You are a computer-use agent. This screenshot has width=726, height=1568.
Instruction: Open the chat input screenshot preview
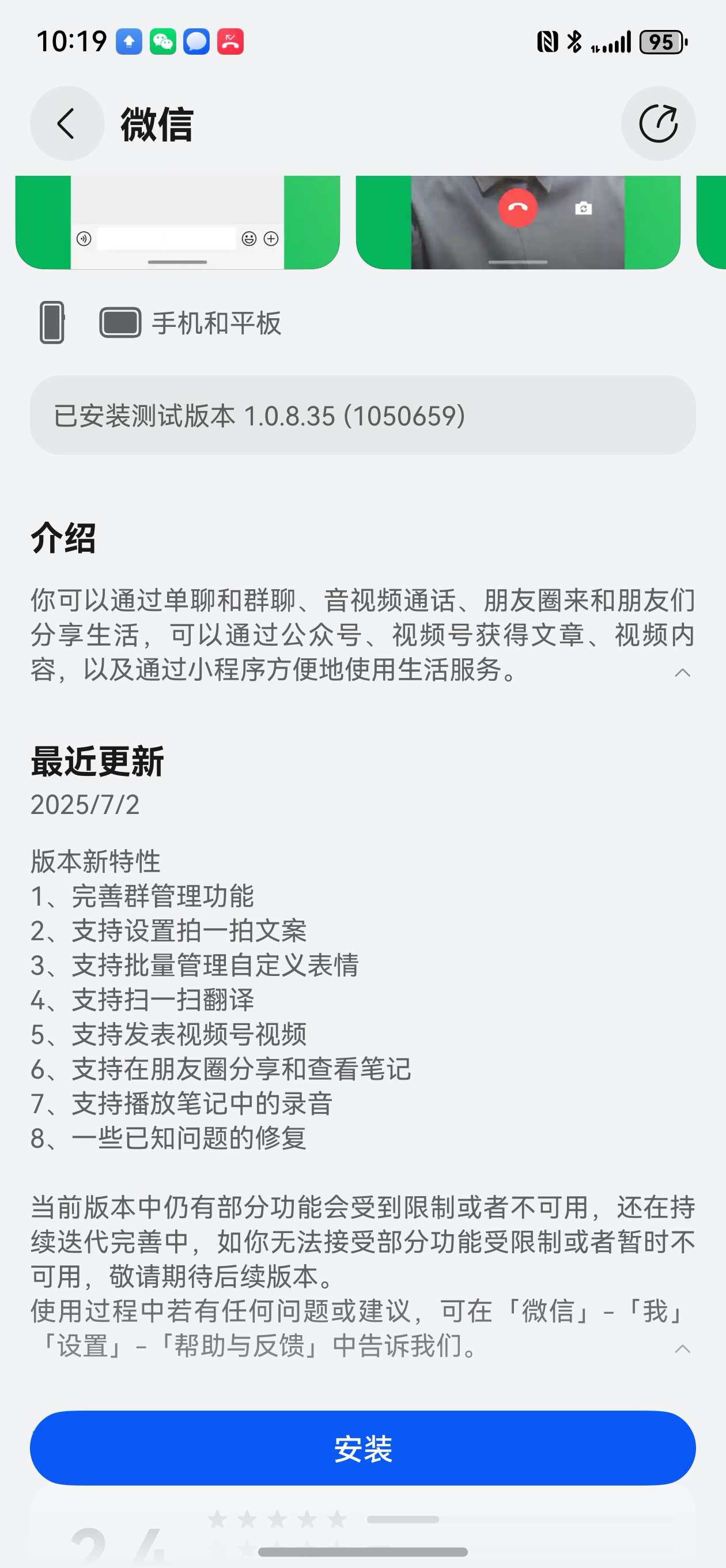click(x=177, y=223)
